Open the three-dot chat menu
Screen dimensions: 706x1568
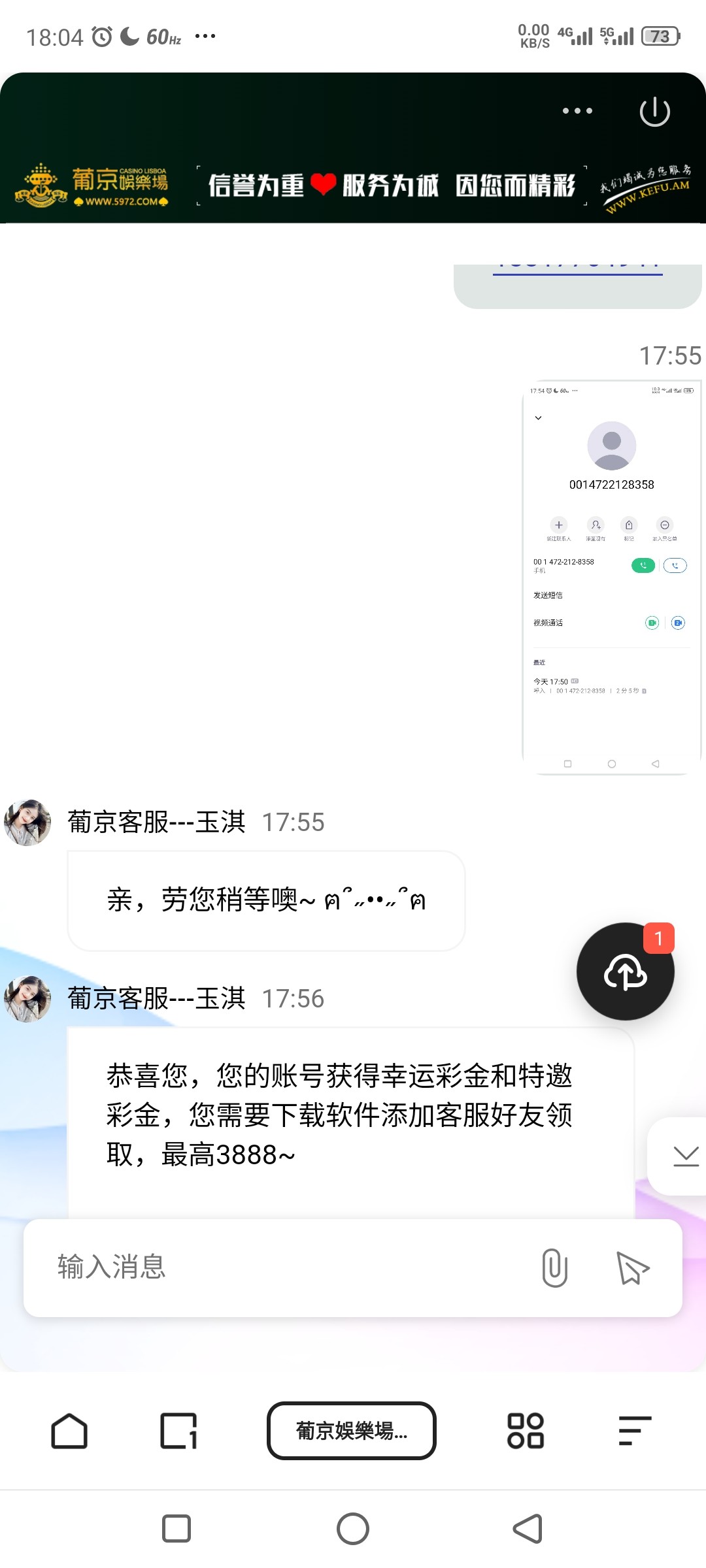tap(577, 111)
